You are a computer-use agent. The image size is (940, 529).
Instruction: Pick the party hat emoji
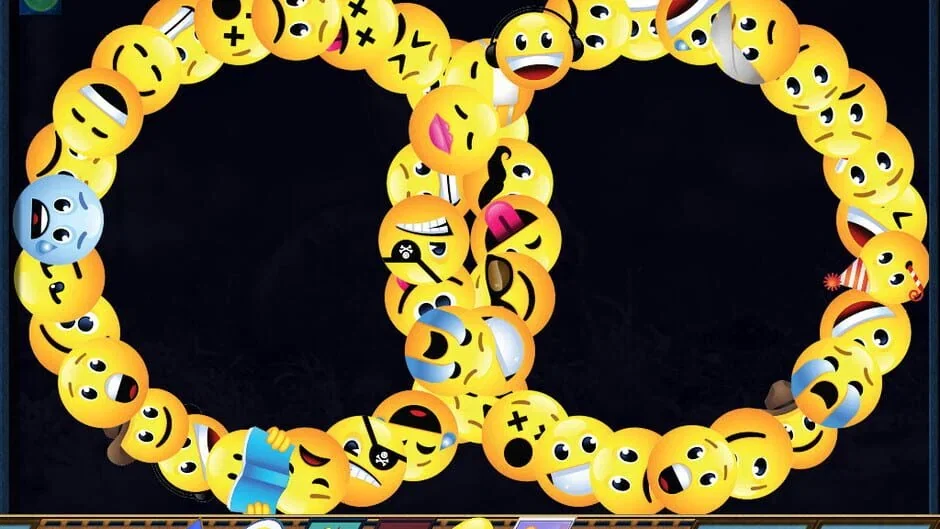888,268
